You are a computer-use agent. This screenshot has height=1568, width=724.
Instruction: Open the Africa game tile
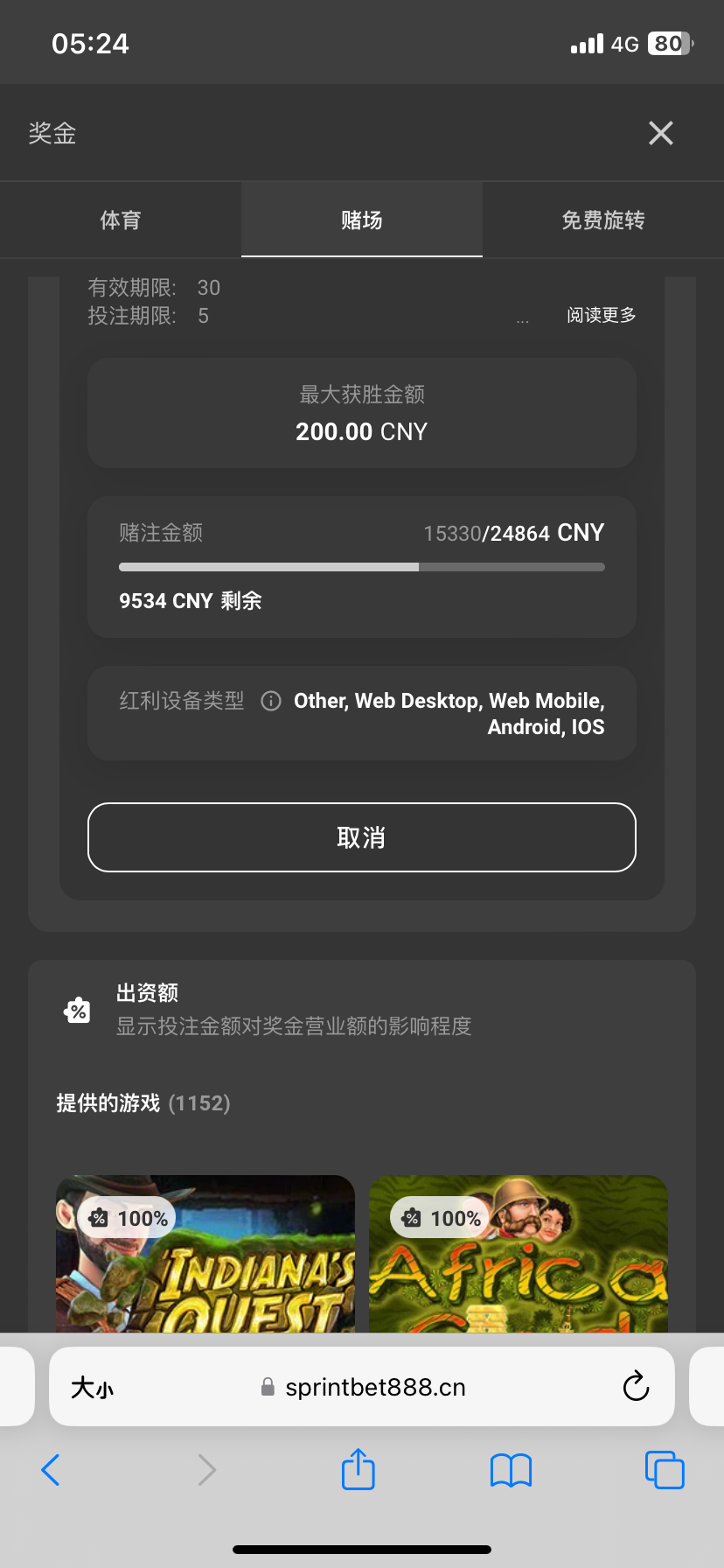(518, 1260)
